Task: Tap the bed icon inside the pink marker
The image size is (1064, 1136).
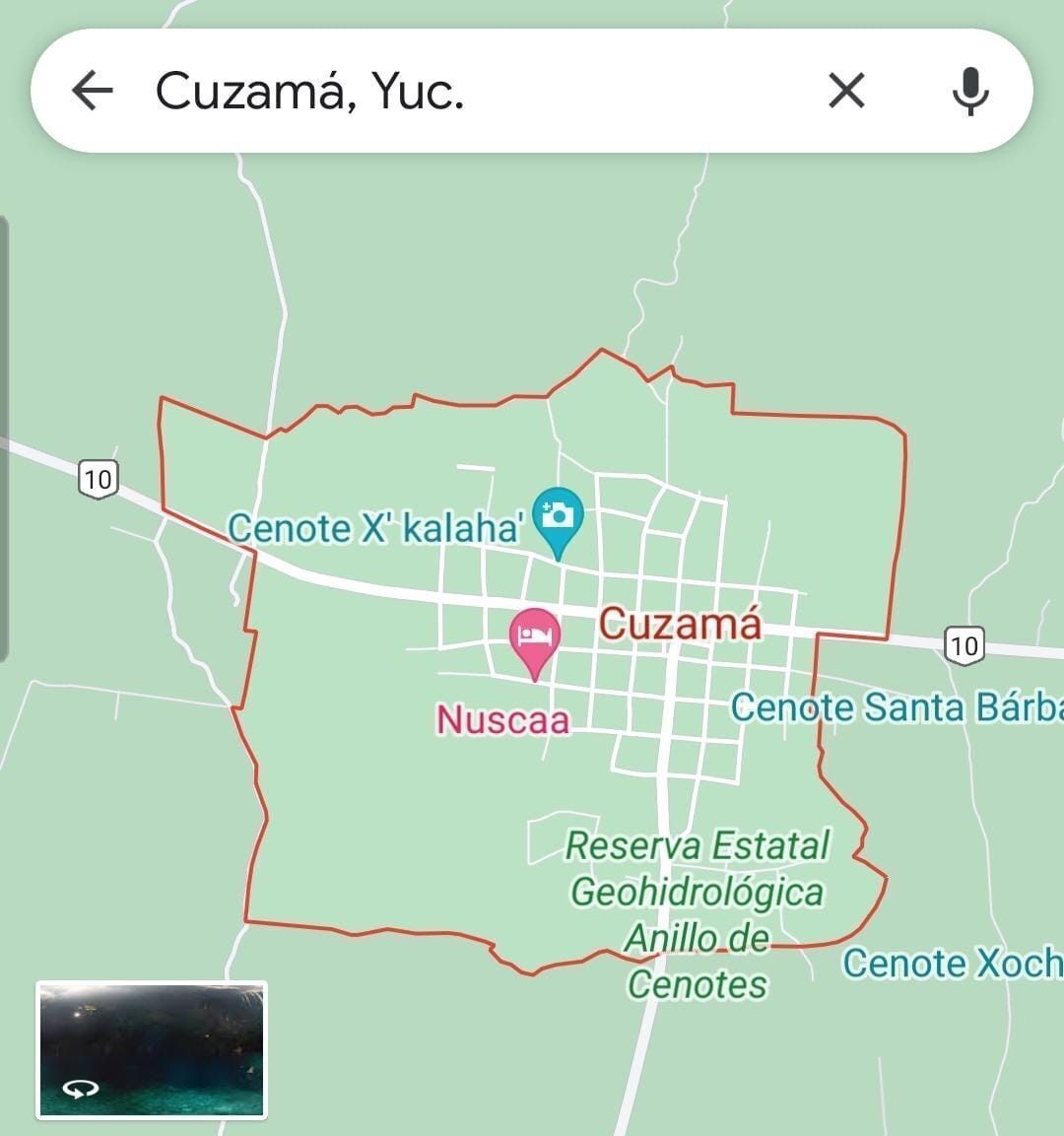Action: [533, 634]
